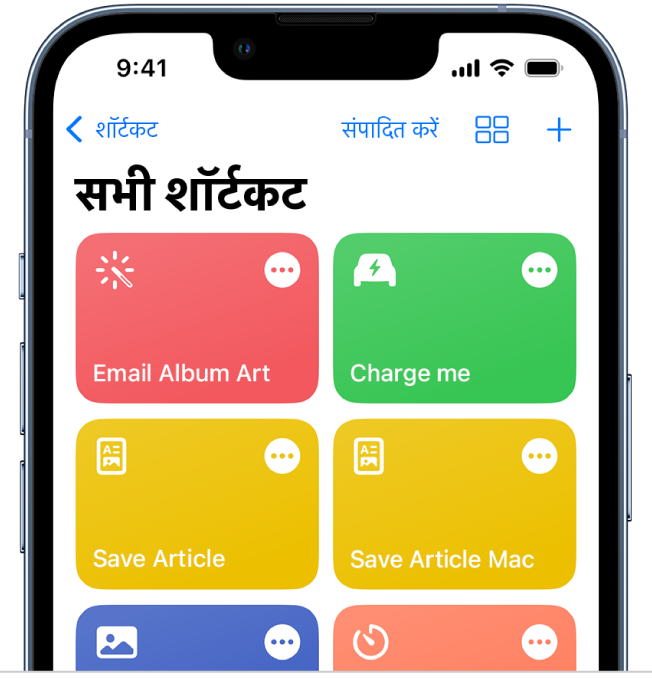The height and width of the screenshot is (678, 652).
Task: Add a new shortcut
Action: click(x=559, y=129)
